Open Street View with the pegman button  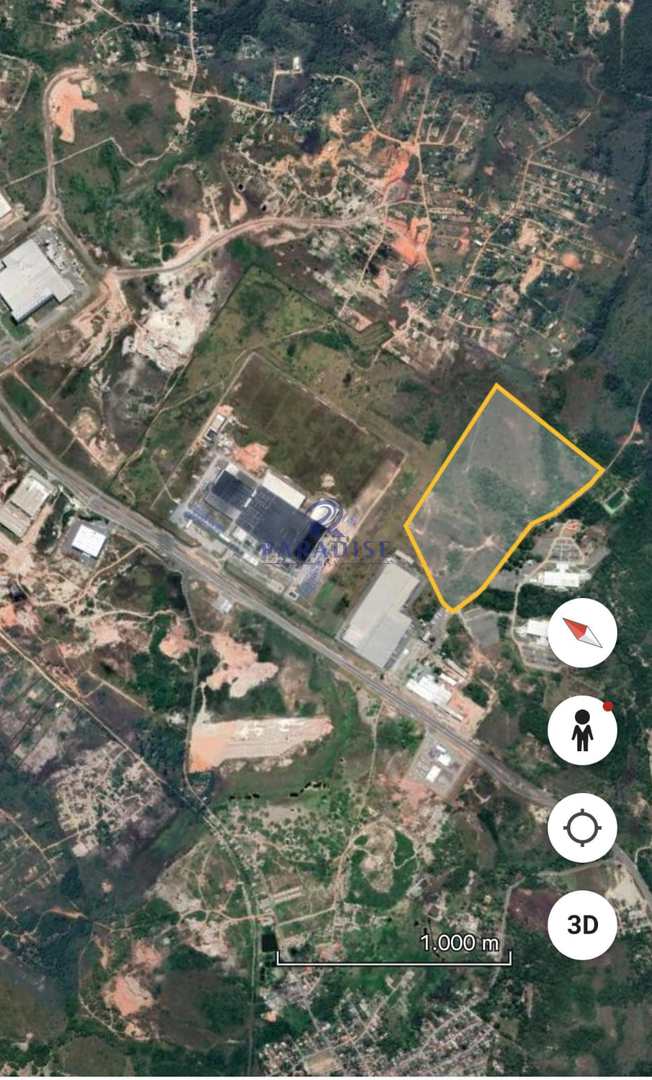pyautogui.click(x=582, y=731)
